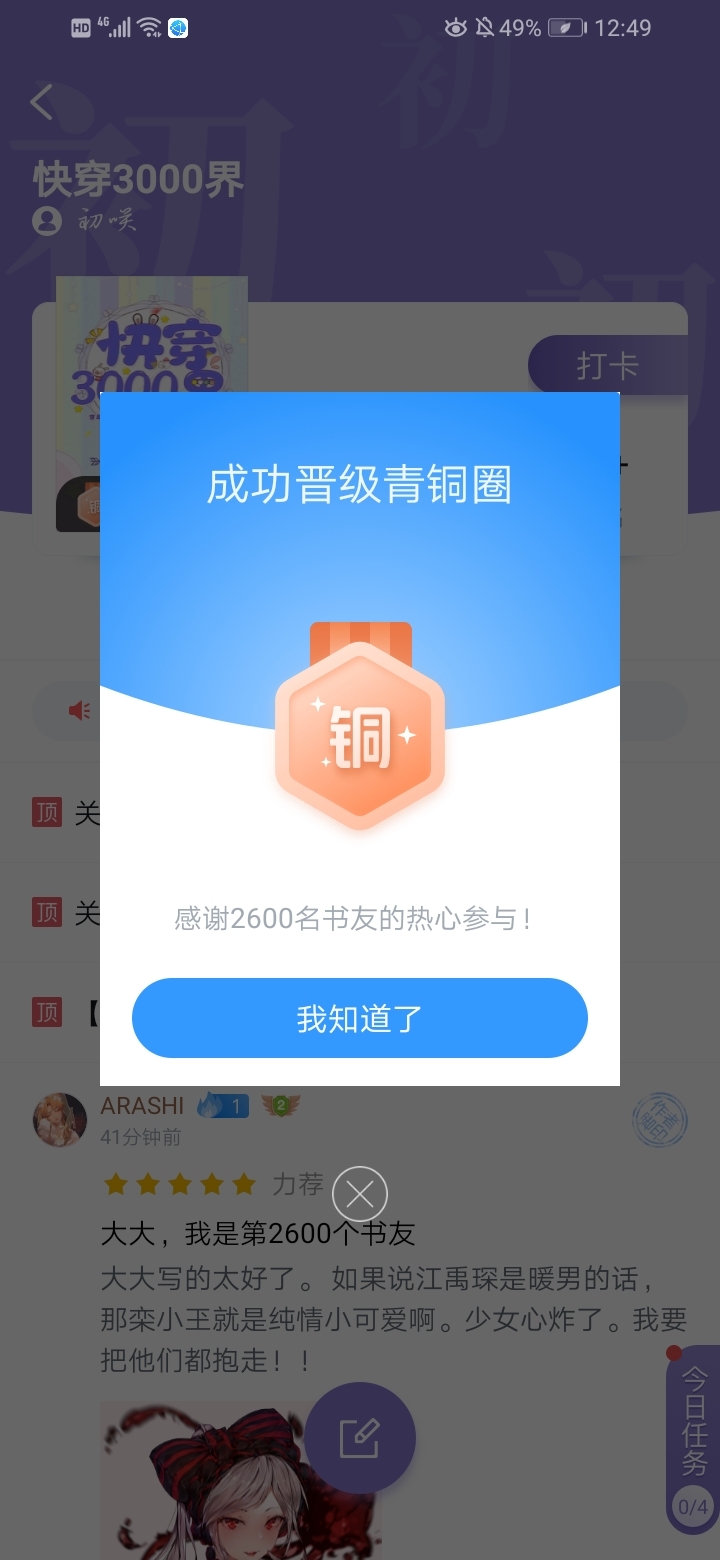Open author 初唉's profile
The image size is (720, 1560).
pos(84,220)
